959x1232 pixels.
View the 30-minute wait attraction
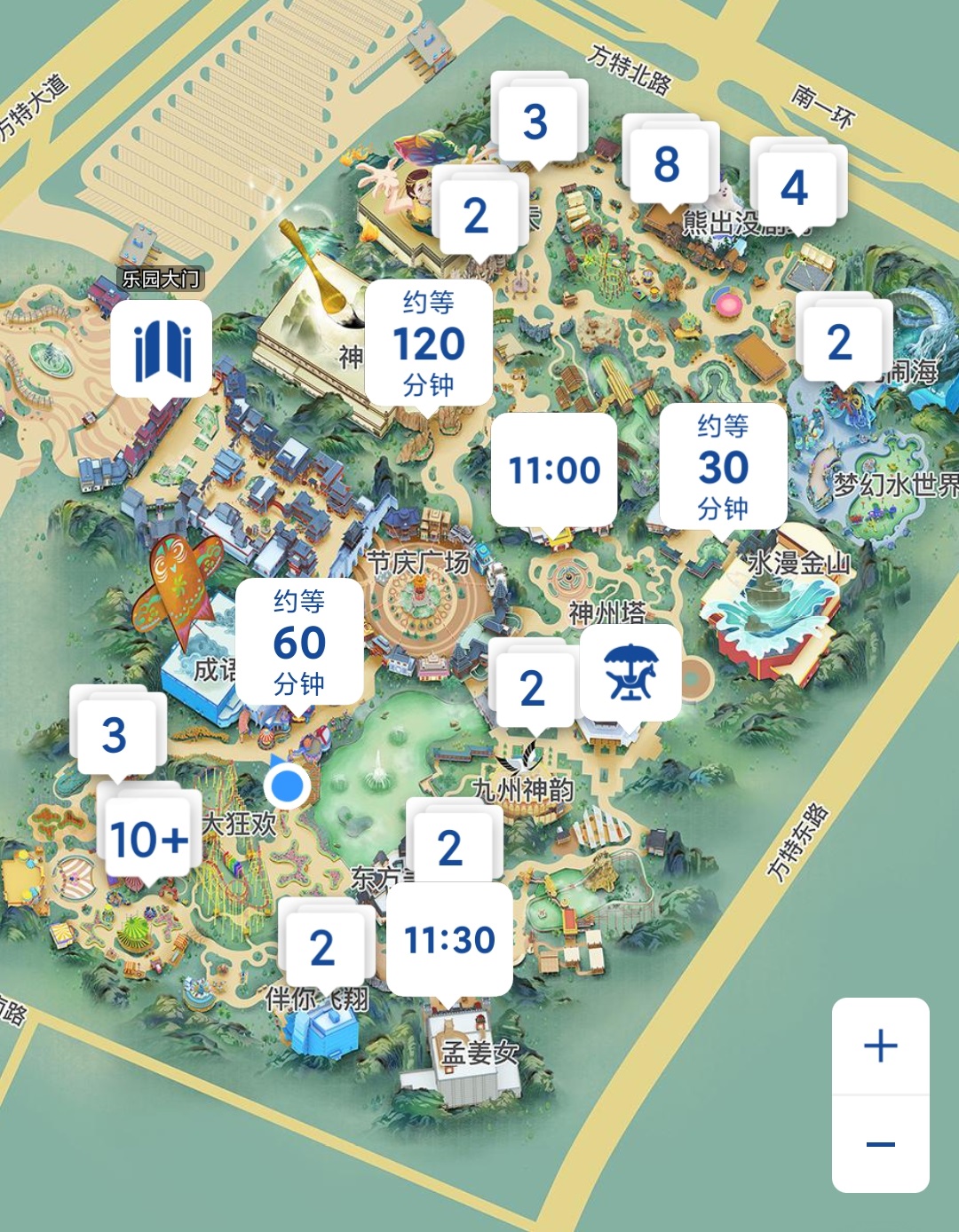(x=723, y=467)
